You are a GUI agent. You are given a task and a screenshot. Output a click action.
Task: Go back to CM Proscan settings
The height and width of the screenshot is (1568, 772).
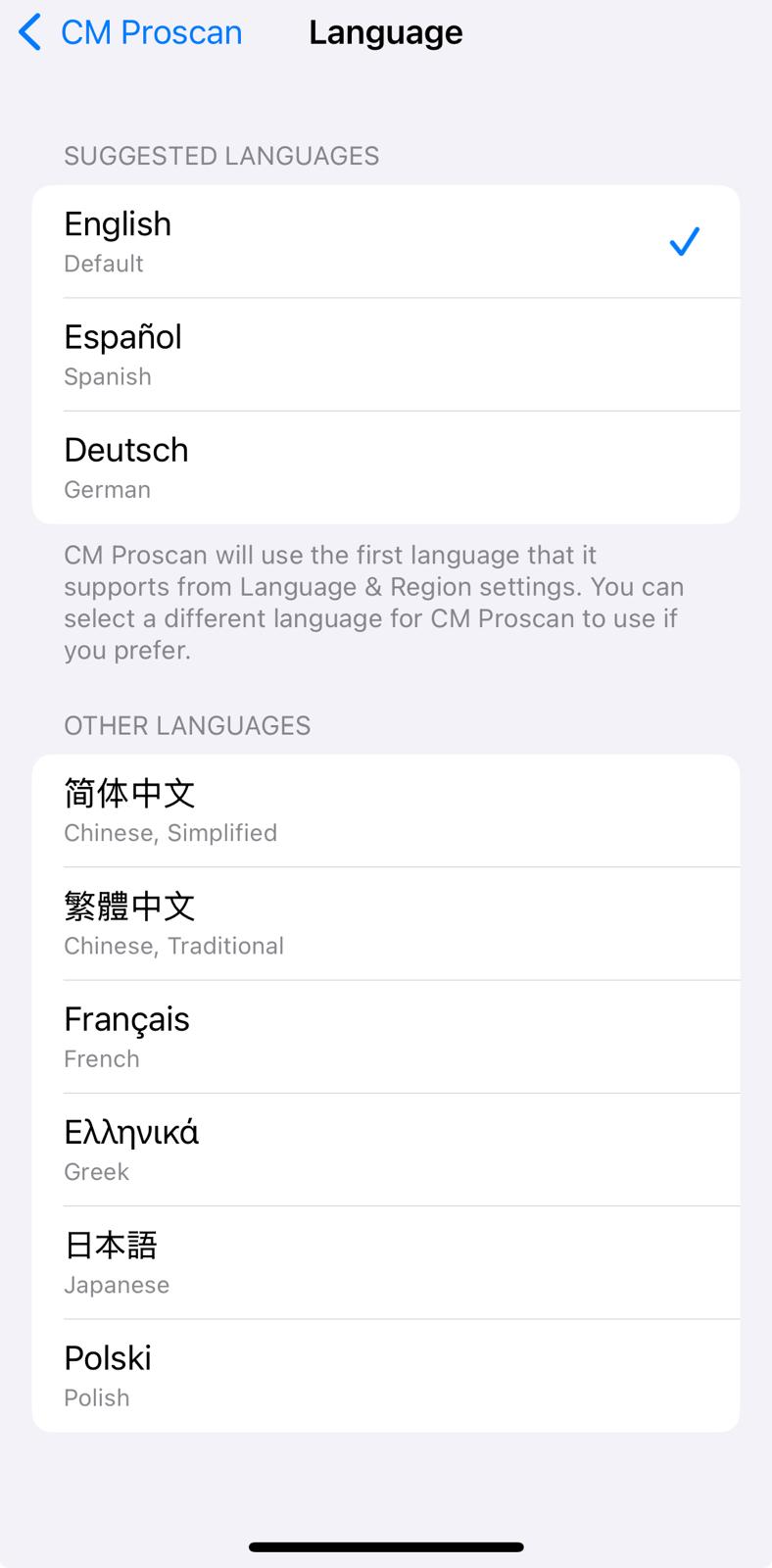(x=131, y=32)
